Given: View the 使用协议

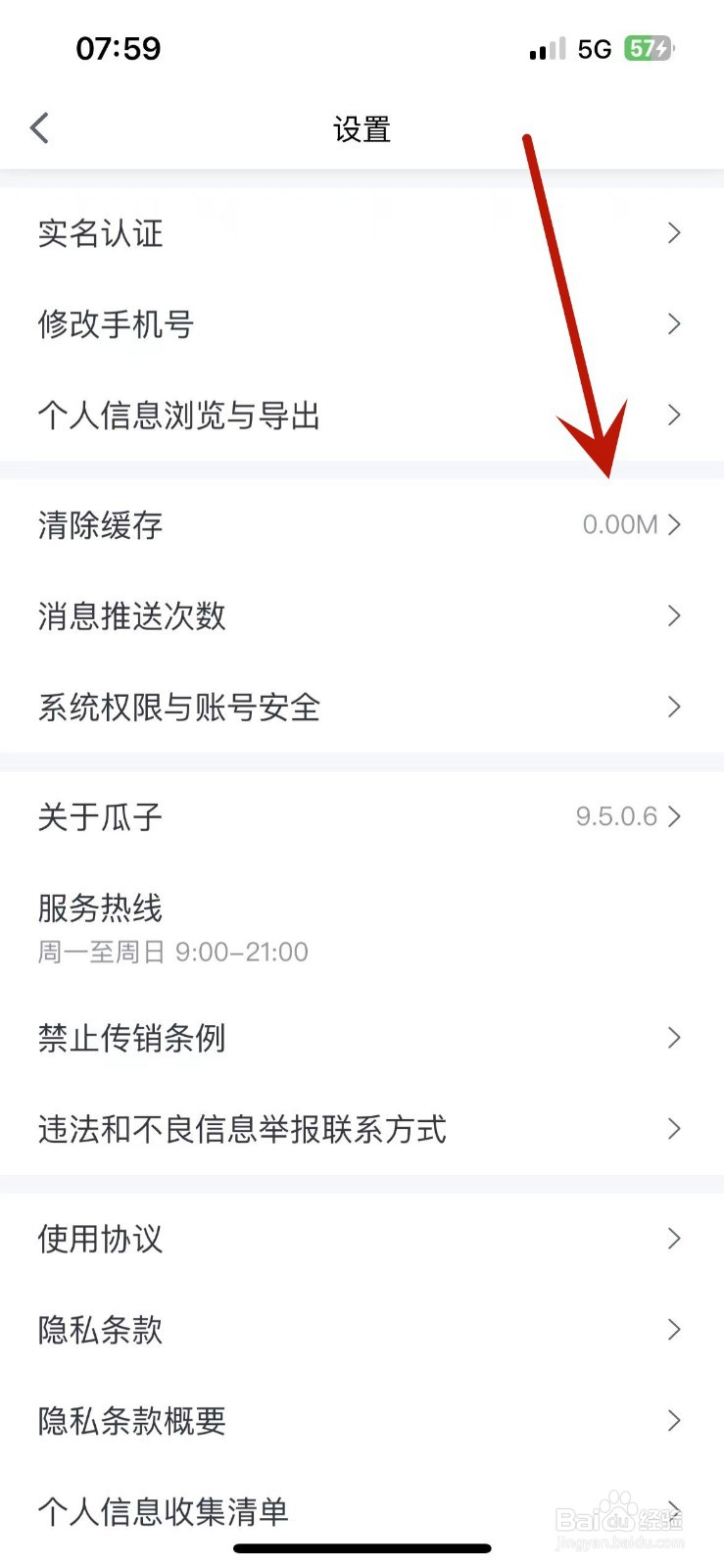Looking at the screenshot, I should click(x=362, y=1239).
